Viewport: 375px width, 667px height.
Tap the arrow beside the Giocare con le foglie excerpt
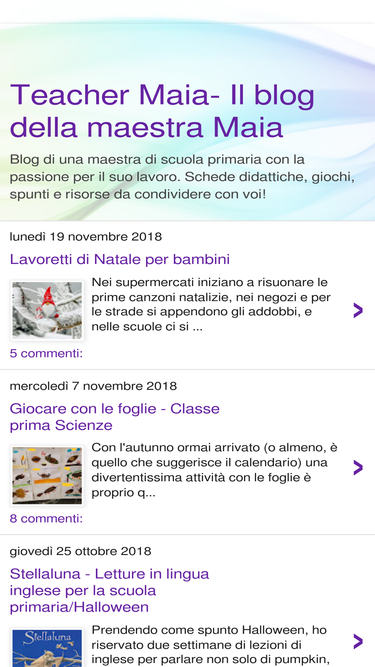pyautogui.click(x=358, y=468)
